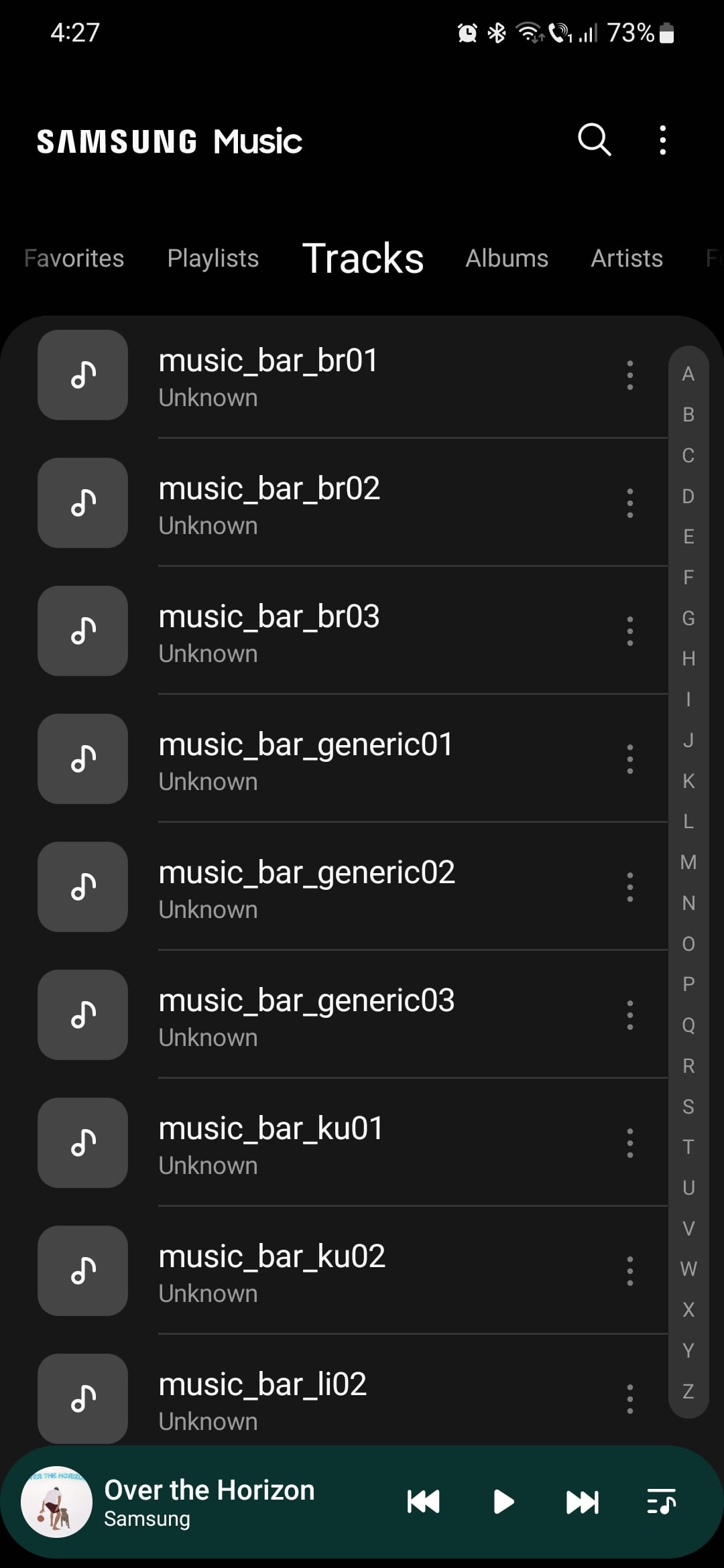Play the track music_bar_generic03
The width and height of the screenshot is (724, 1568).
point(335,1015)
